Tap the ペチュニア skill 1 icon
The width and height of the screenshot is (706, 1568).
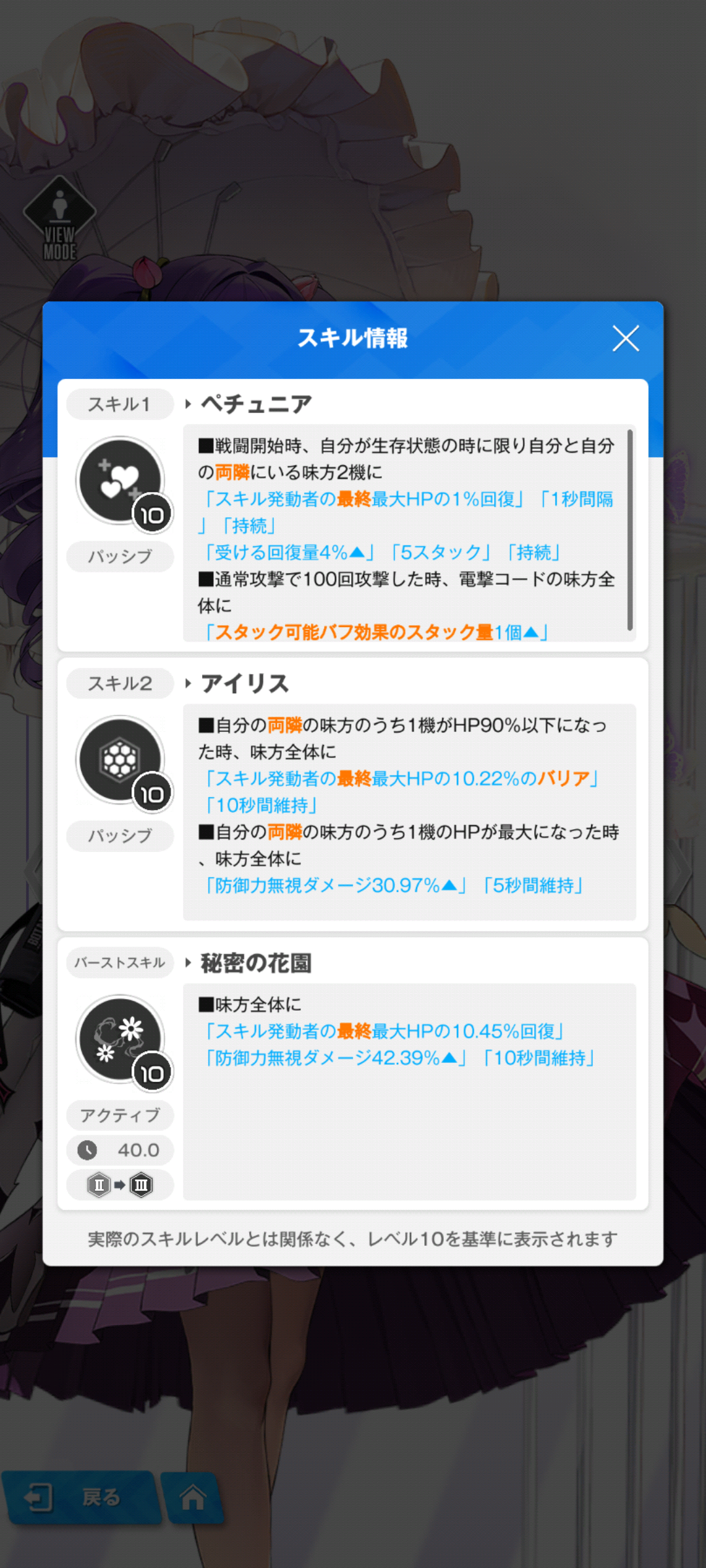120,481
